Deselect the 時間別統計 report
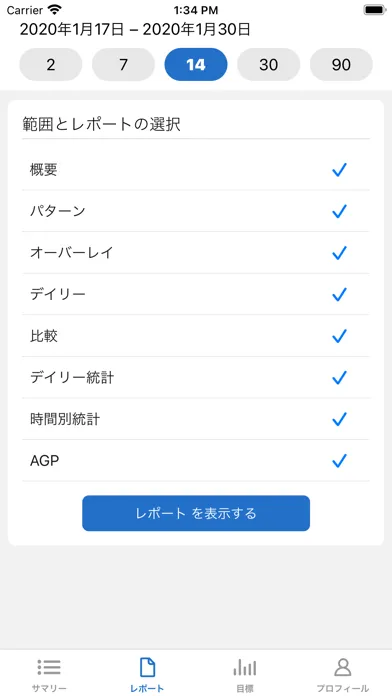392x696 pixels. click(x=196, y=419)
